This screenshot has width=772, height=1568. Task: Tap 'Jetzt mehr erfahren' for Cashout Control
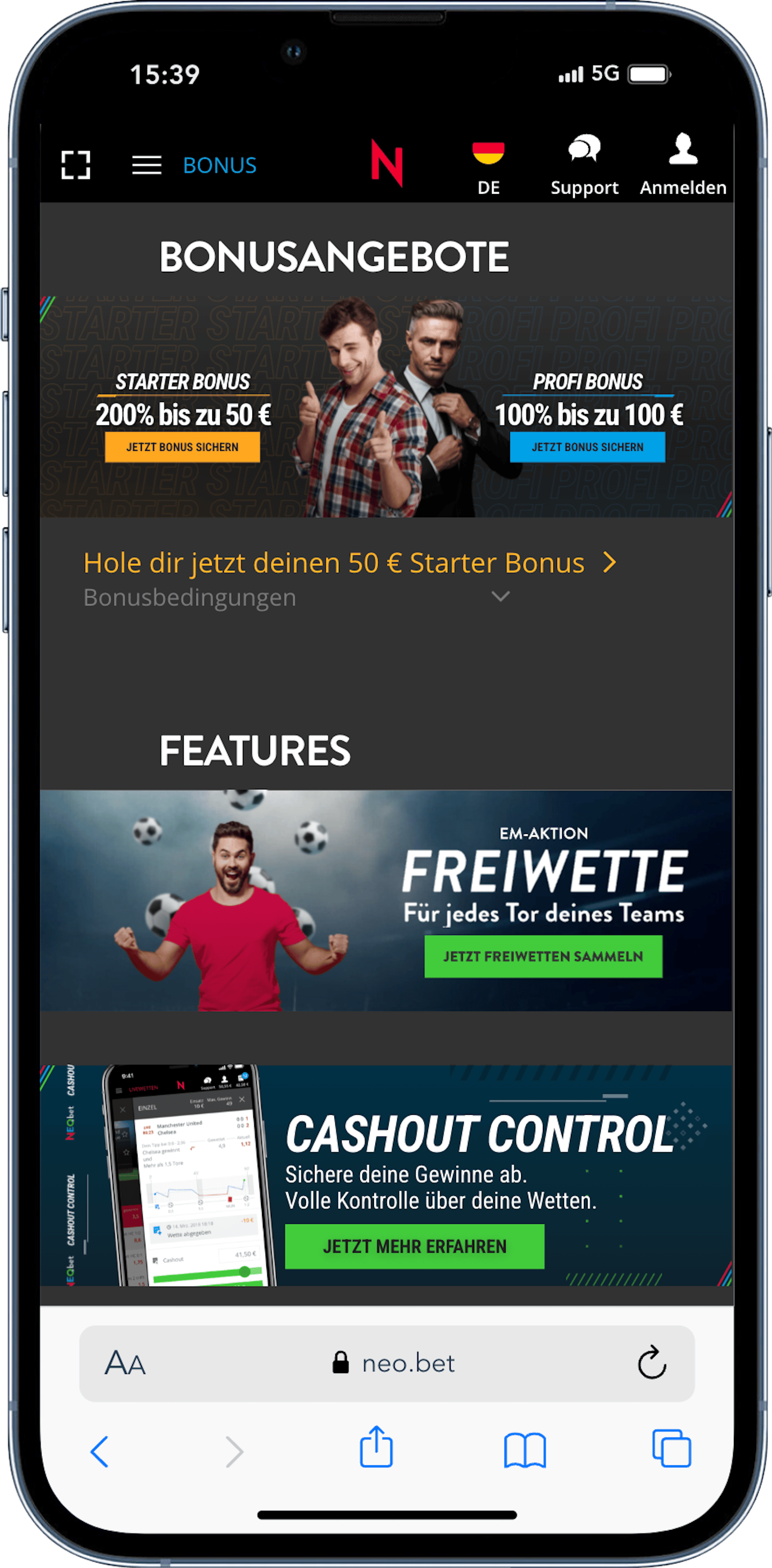tap(414, 1247)
